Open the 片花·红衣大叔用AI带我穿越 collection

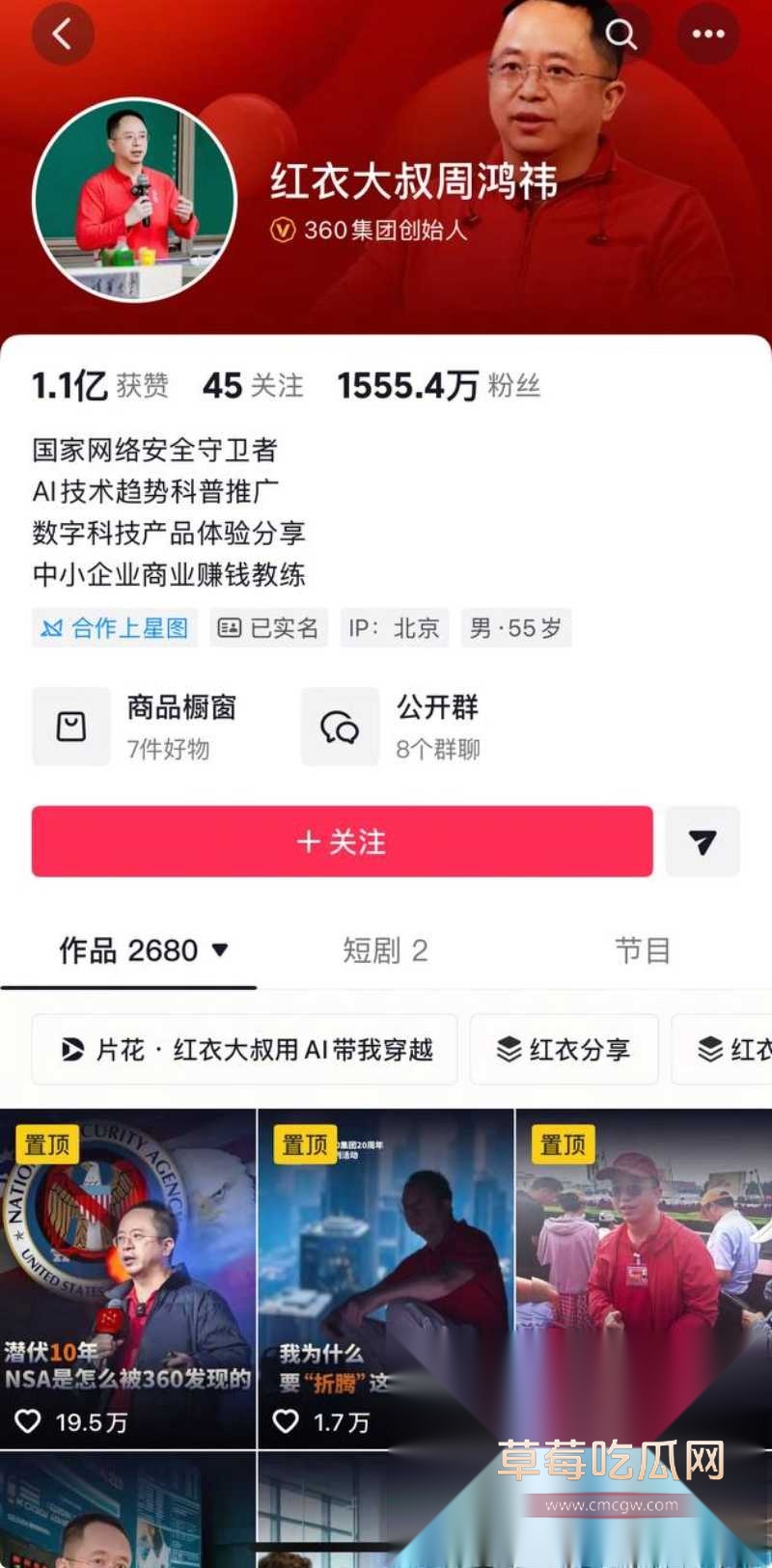[x=243, y=1050]
